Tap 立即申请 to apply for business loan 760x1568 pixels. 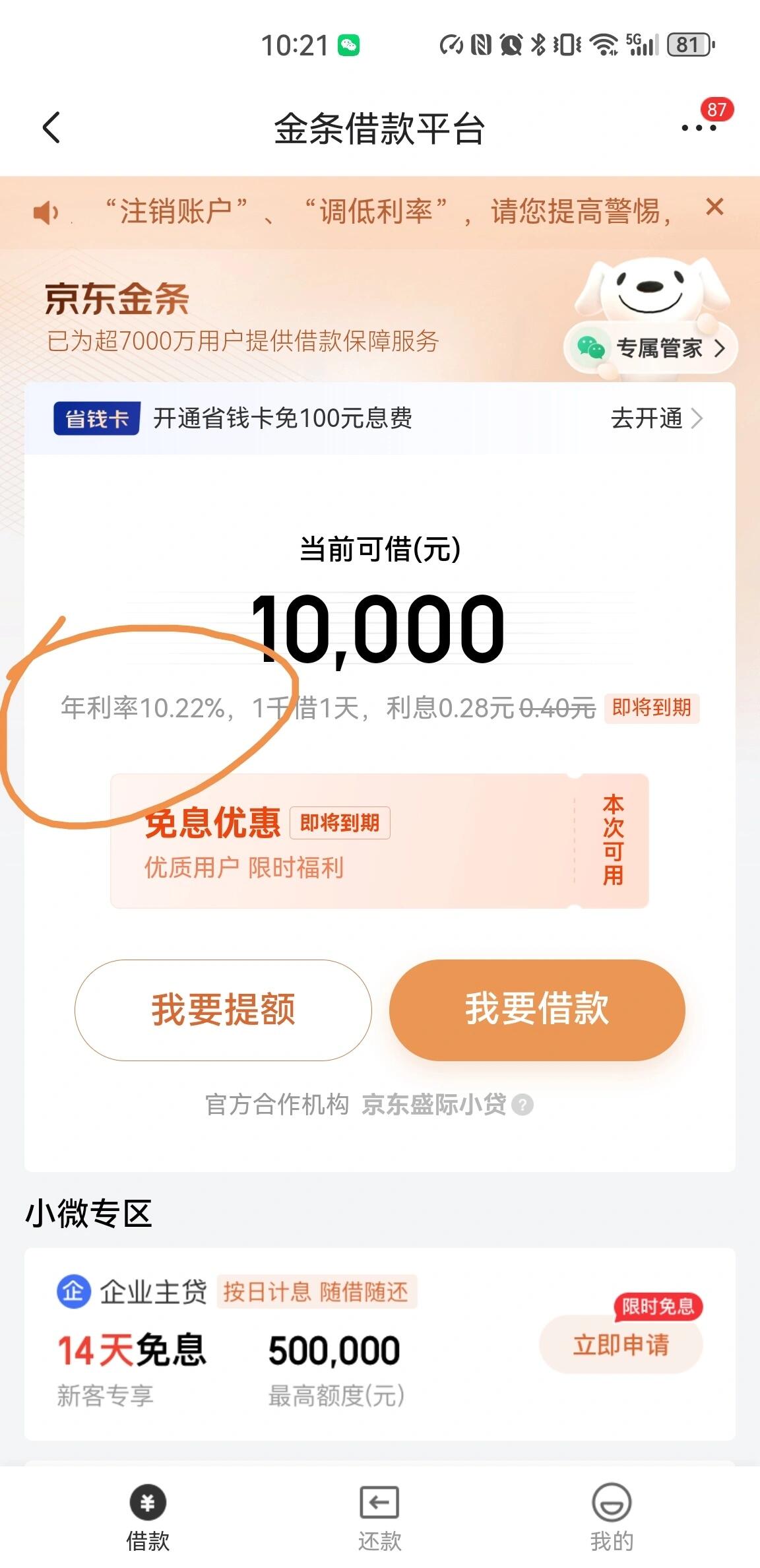[621, 1345]
